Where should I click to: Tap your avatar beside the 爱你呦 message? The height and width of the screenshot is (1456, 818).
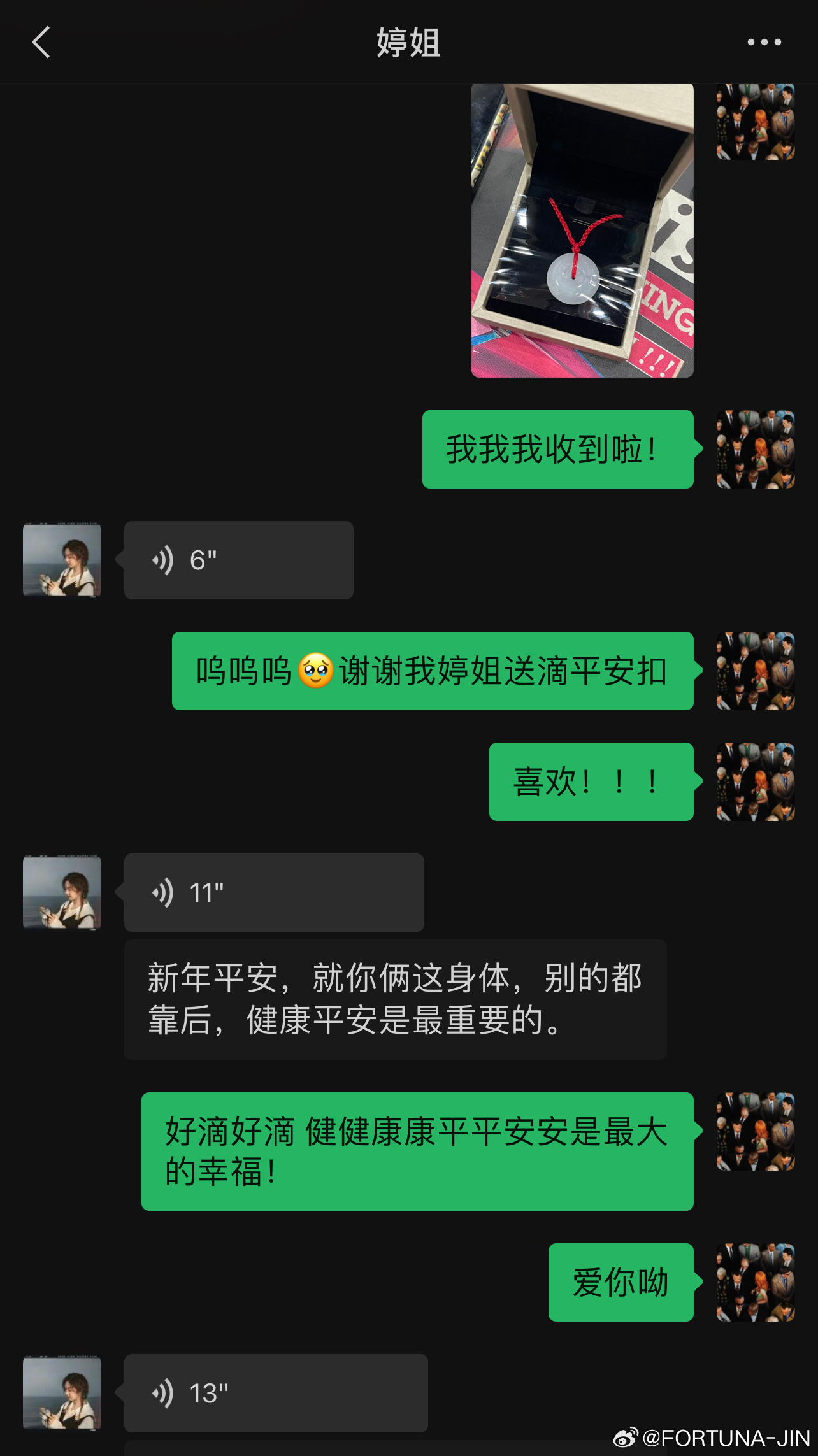click(755, 1281)
